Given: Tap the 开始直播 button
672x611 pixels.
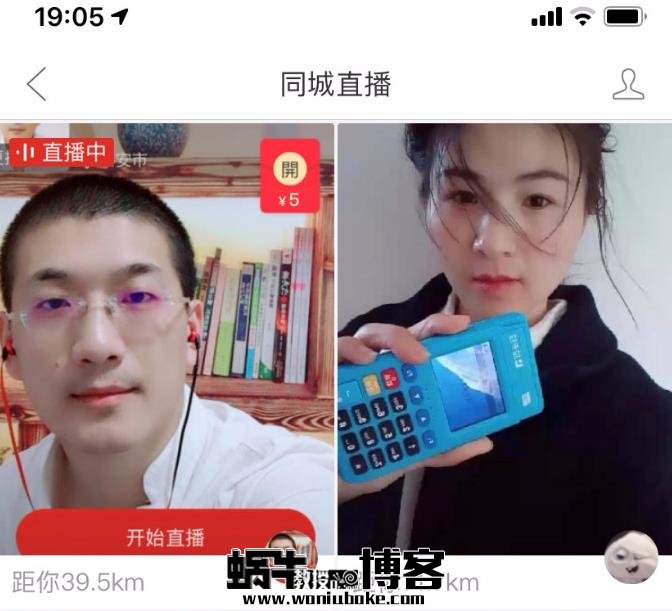Looking at the screenshot, I should (x=166, y=537).
